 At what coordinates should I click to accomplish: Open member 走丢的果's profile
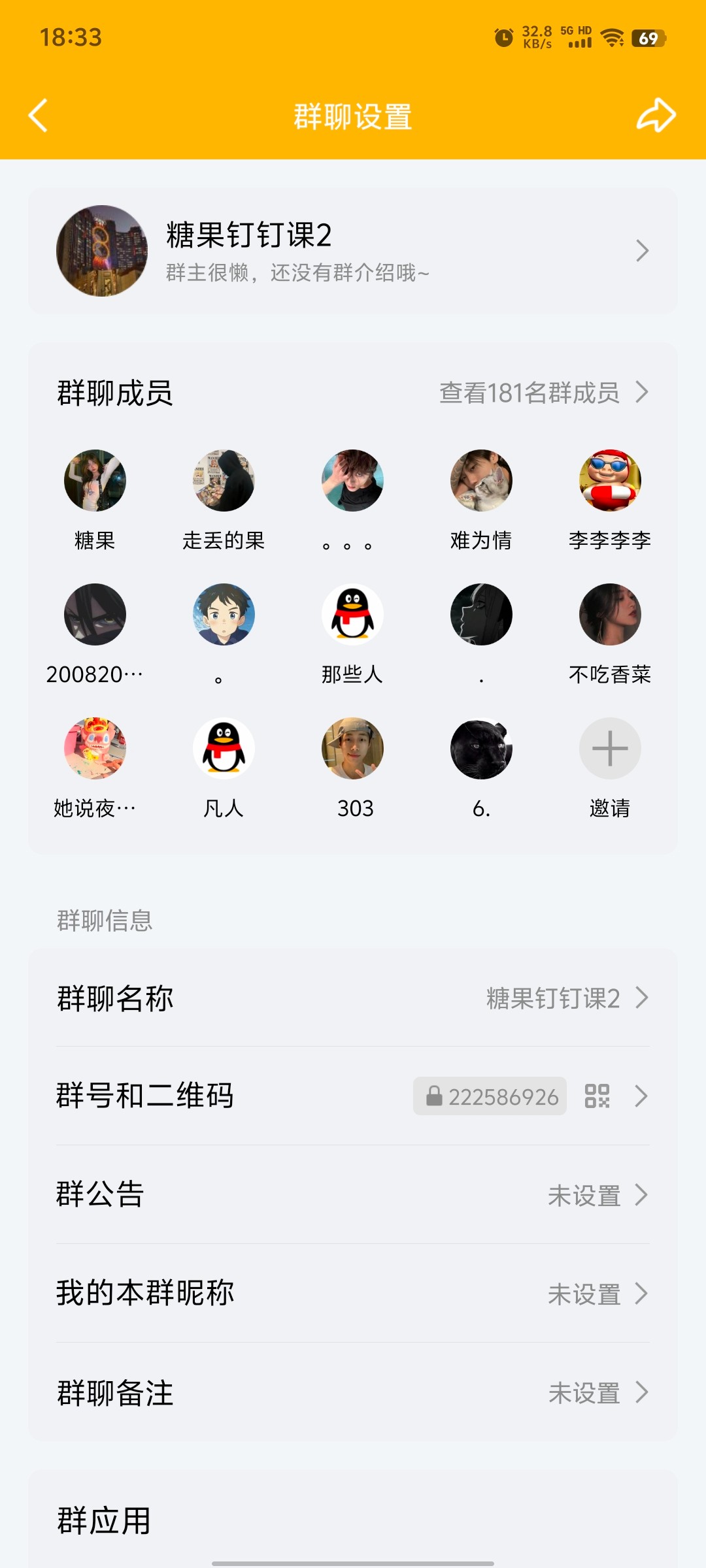pyautogui.click(x=224, y=481)
